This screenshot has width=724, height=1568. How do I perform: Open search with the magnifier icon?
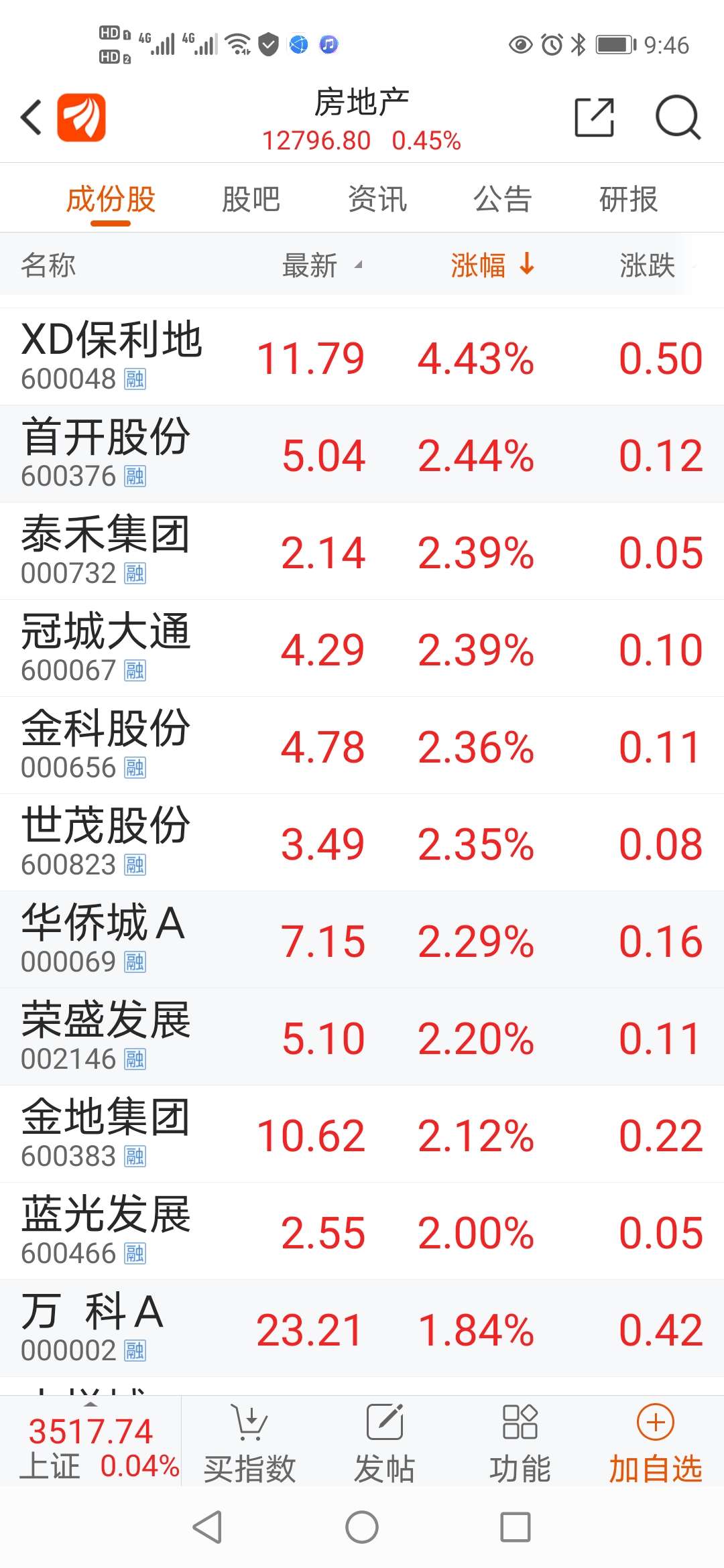click(x=679, y=117)
